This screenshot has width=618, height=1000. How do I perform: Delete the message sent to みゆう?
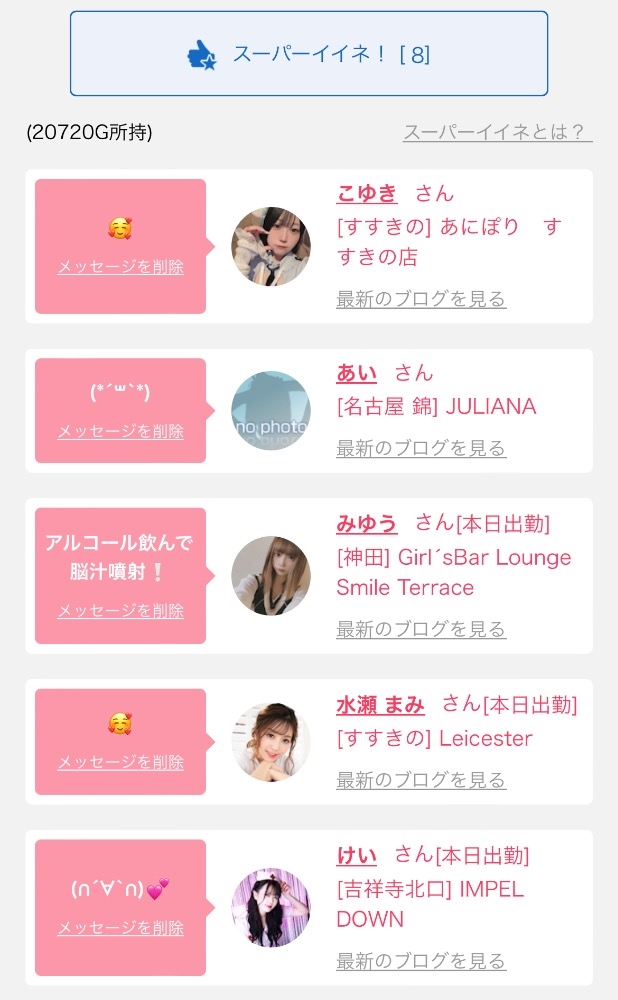click(120, 610)
